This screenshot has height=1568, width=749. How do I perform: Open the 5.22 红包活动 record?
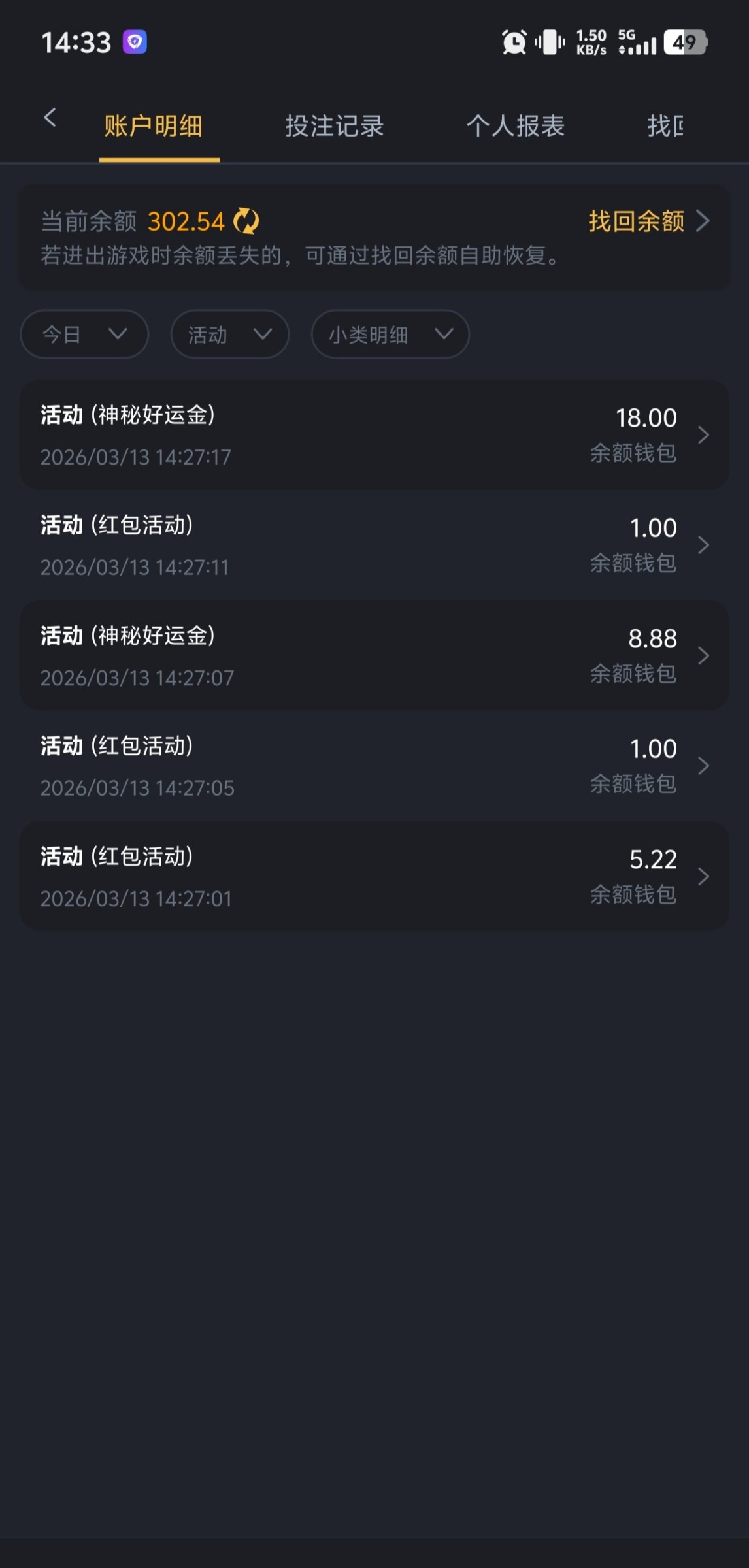tap(374, 876)
